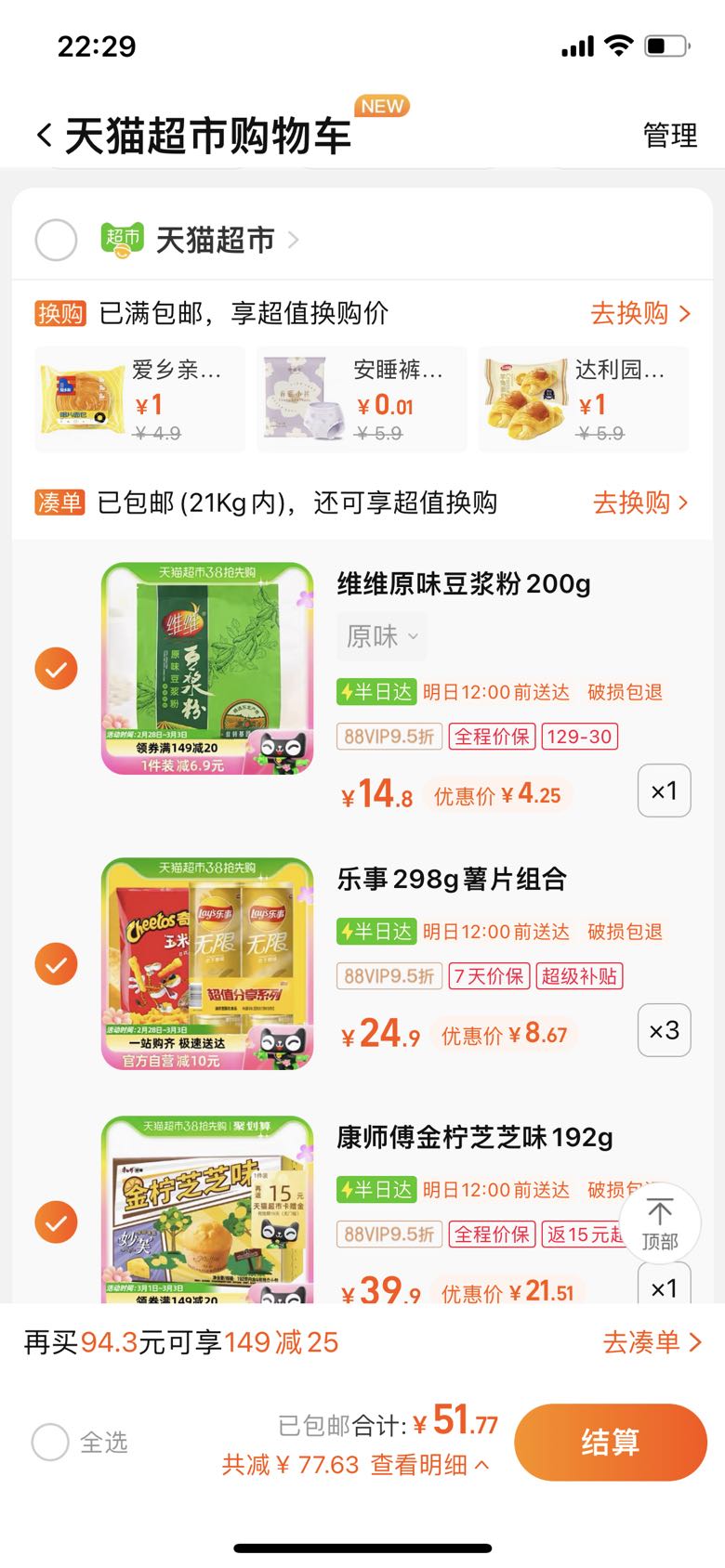Tap the ×3 quantity stepper on 乐事薯片
The width and height of the screenshot is (725, 1568).
[x=664, y=1031]
